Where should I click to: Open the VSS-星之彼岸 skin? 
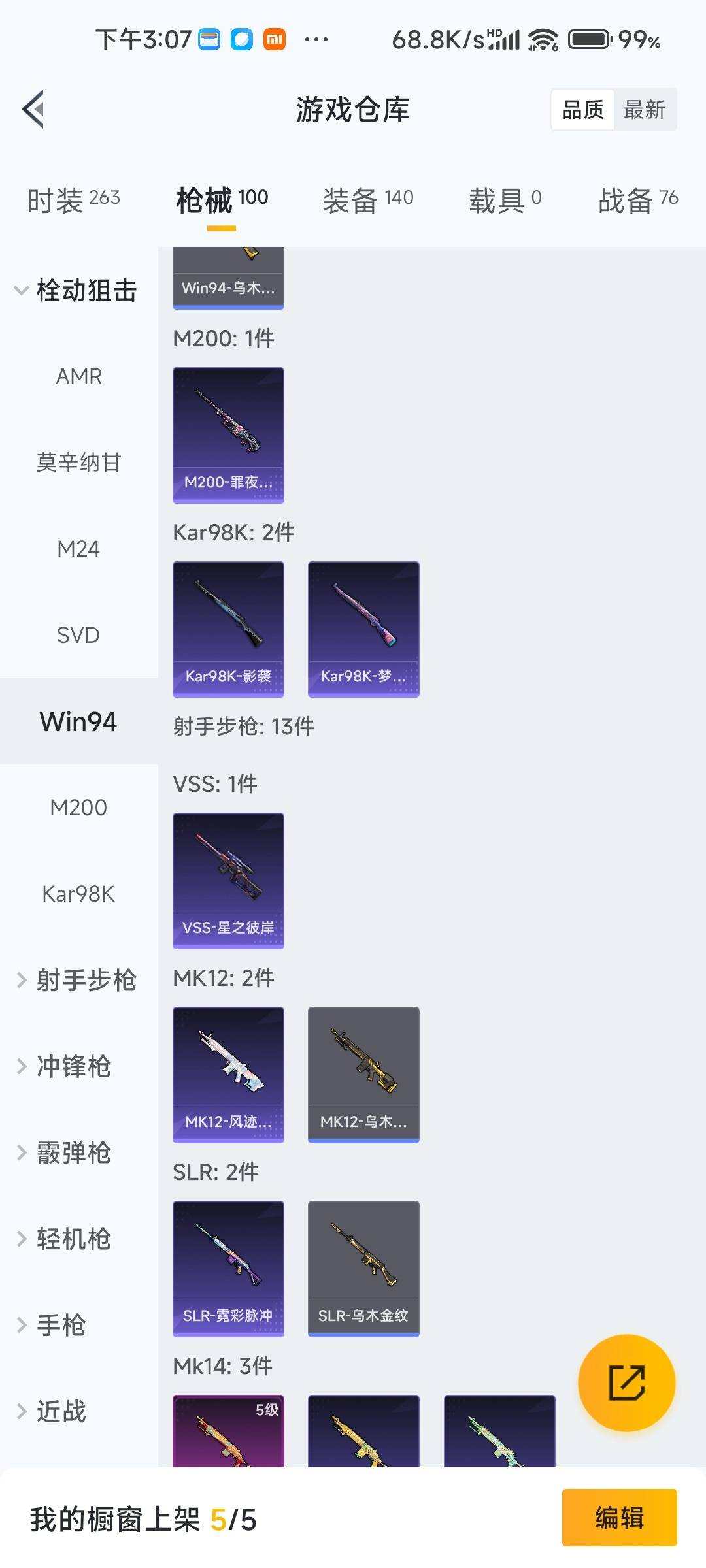(228, 879)
